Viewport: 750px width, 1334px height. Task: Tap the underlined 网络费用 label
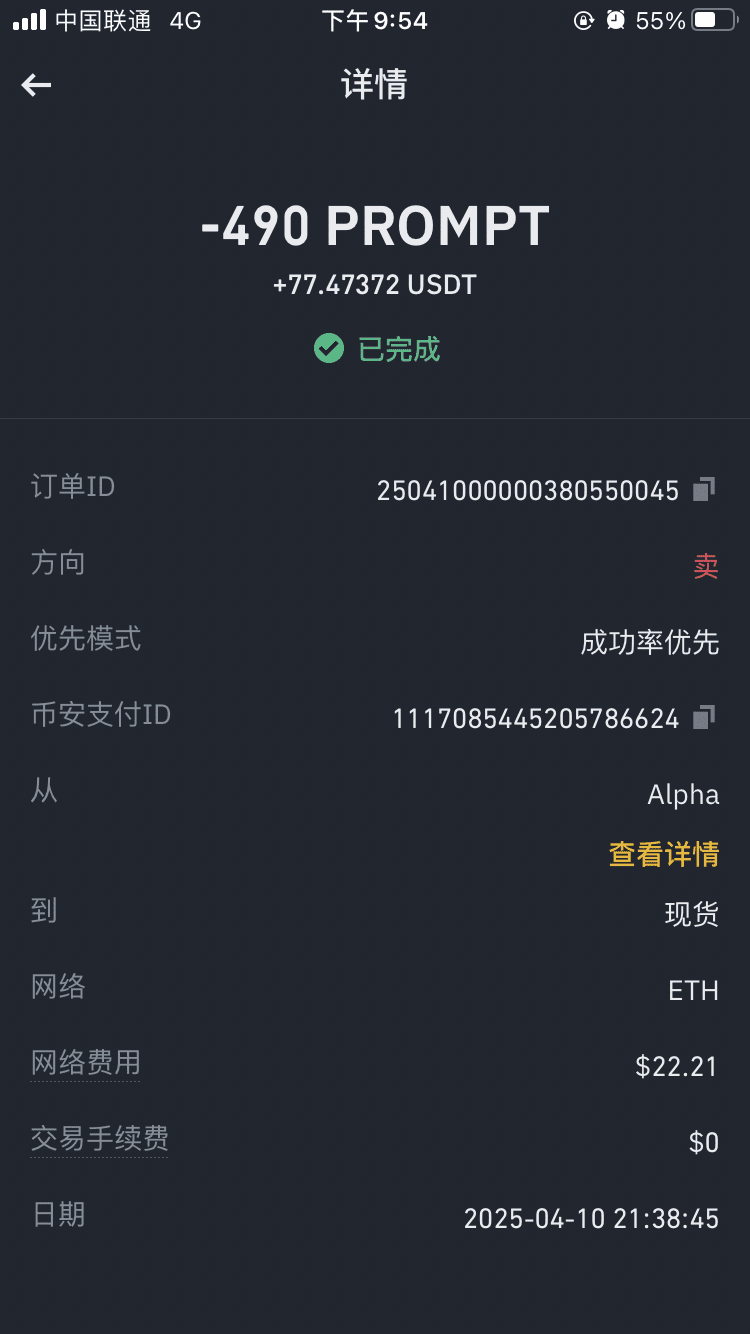(x=86, y=1063)
